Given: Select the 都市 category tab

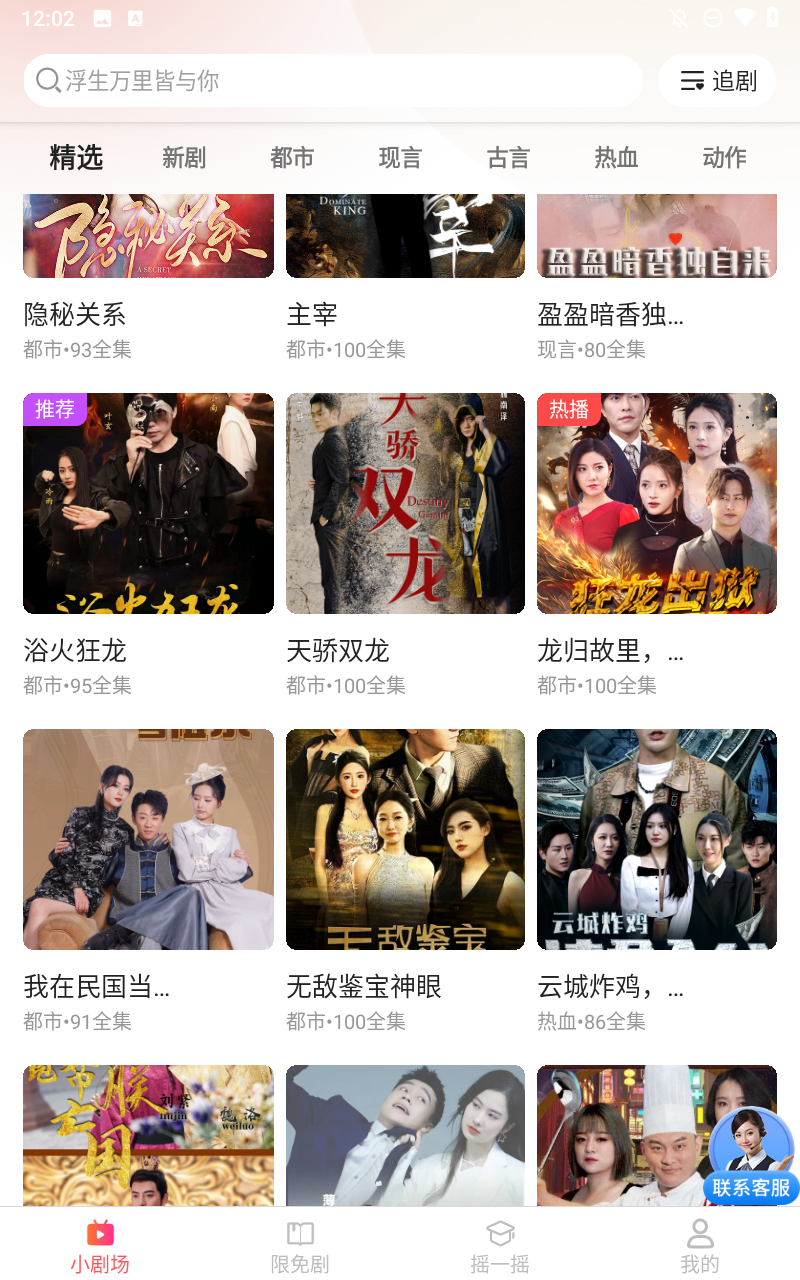Looking at the screenshot, I should tap(292, 158).
